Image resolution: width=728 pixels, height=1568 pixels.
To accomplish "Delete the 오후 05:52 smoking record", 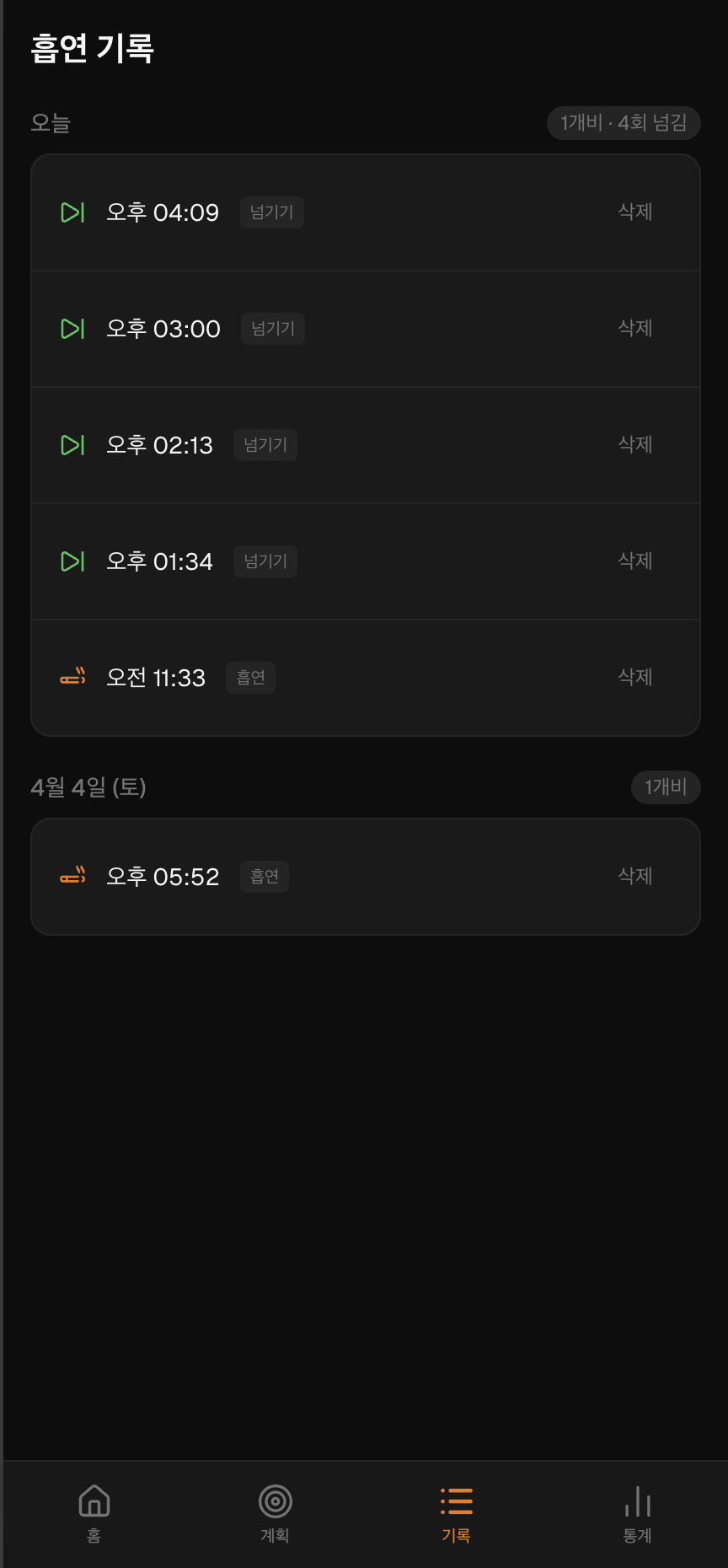I will [634, 877].
